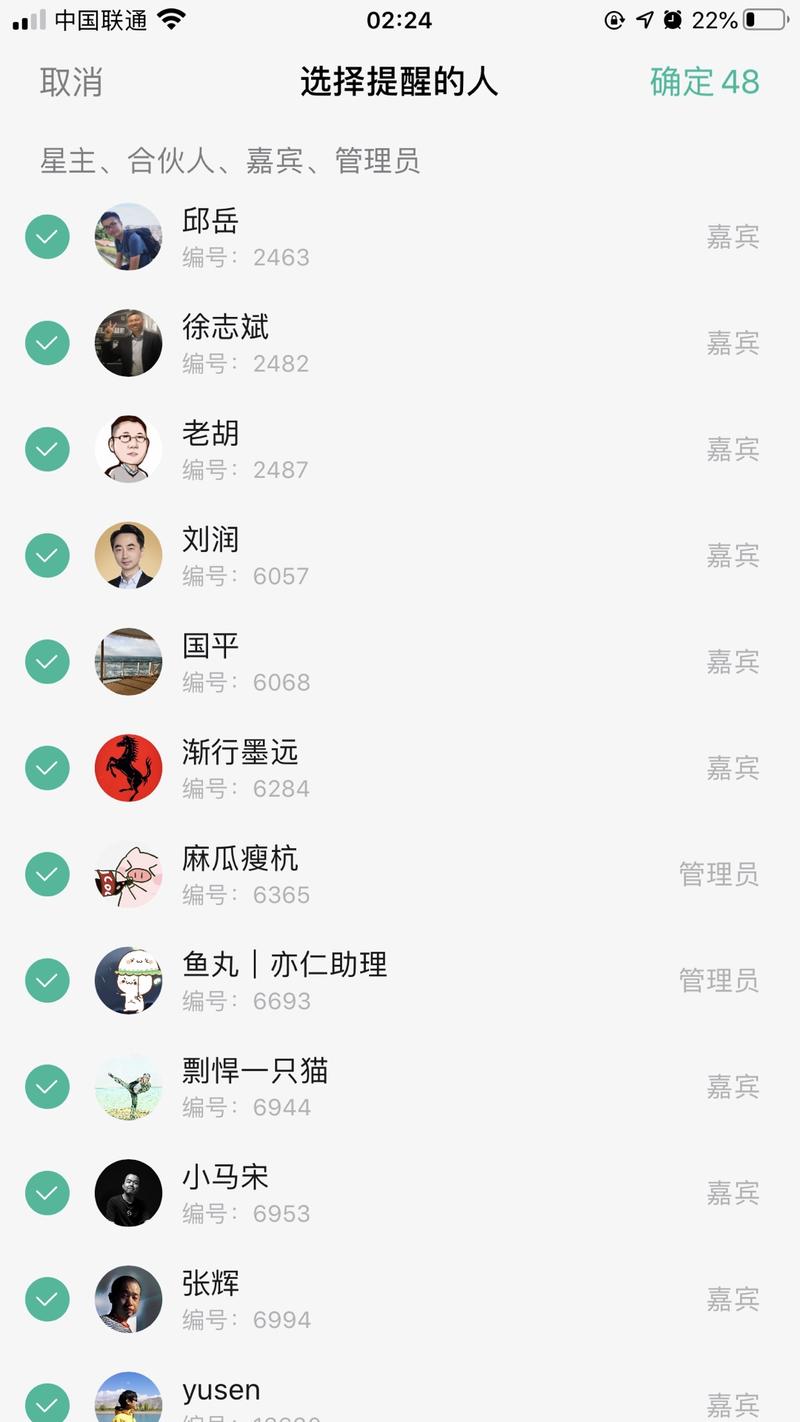Tap 小马宋's black avatar photo
Screen dimensions: 800x1422
coord(128,1192)
